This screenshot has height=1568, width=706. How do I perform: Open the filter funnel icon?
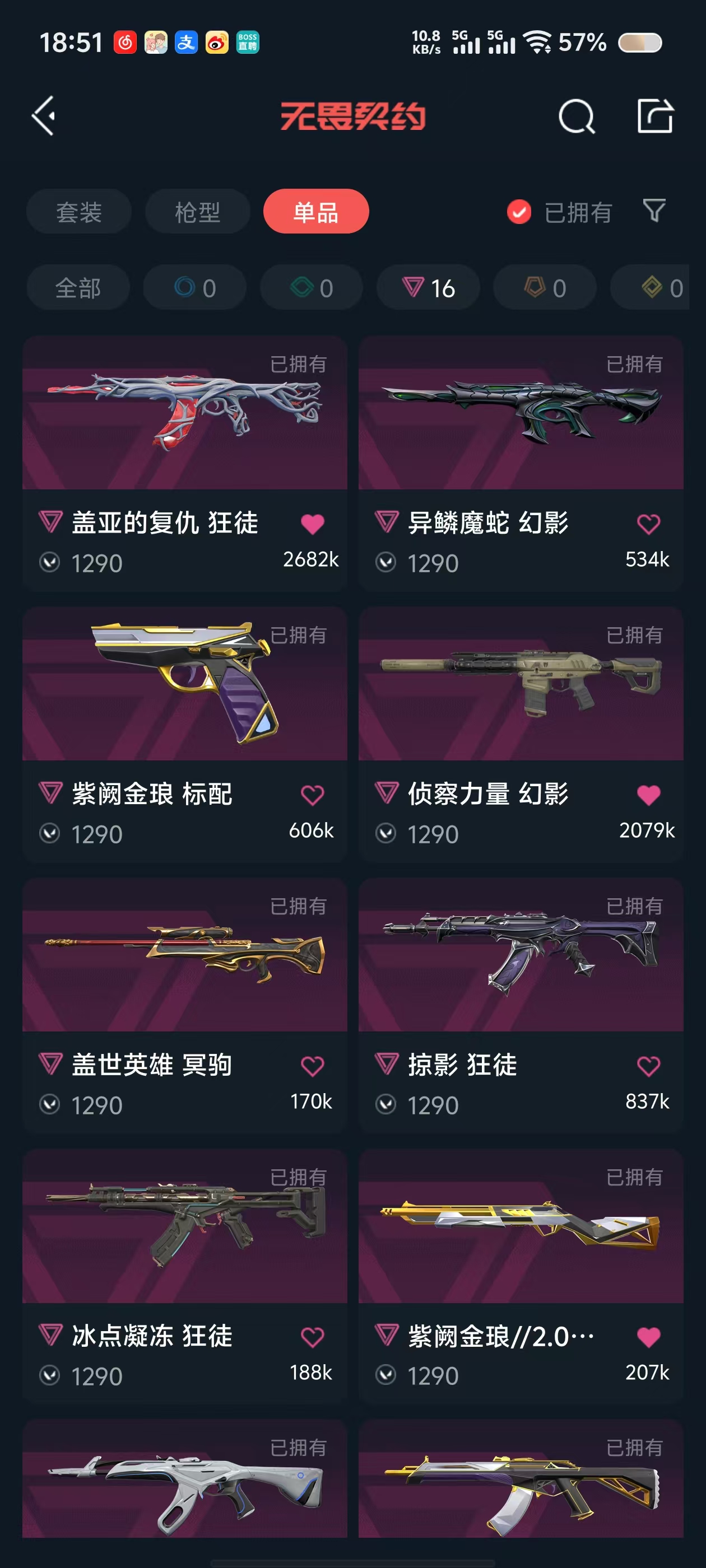654,211
